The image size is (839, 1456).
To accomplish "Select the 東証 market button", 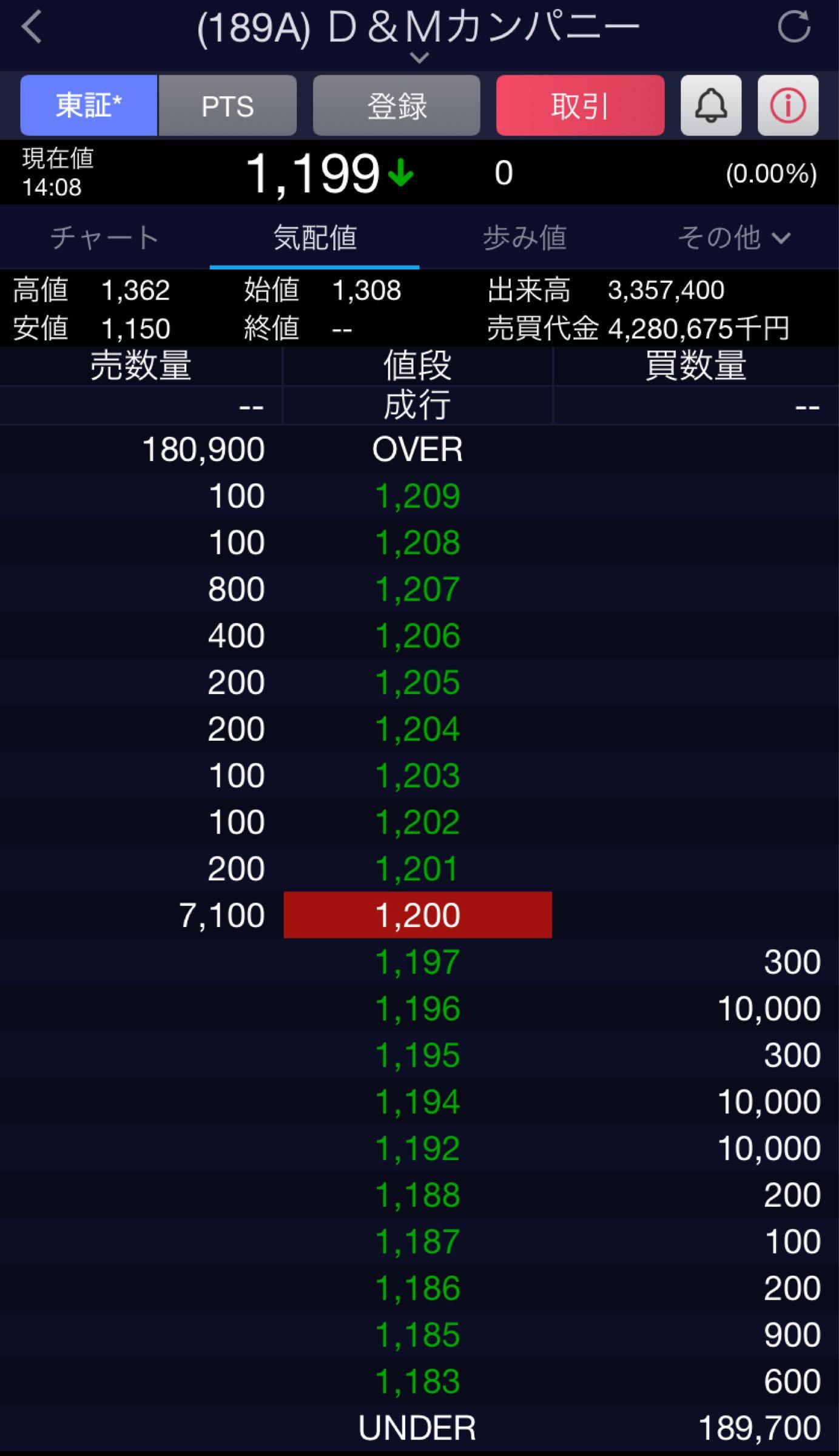I will coord(89,106).
